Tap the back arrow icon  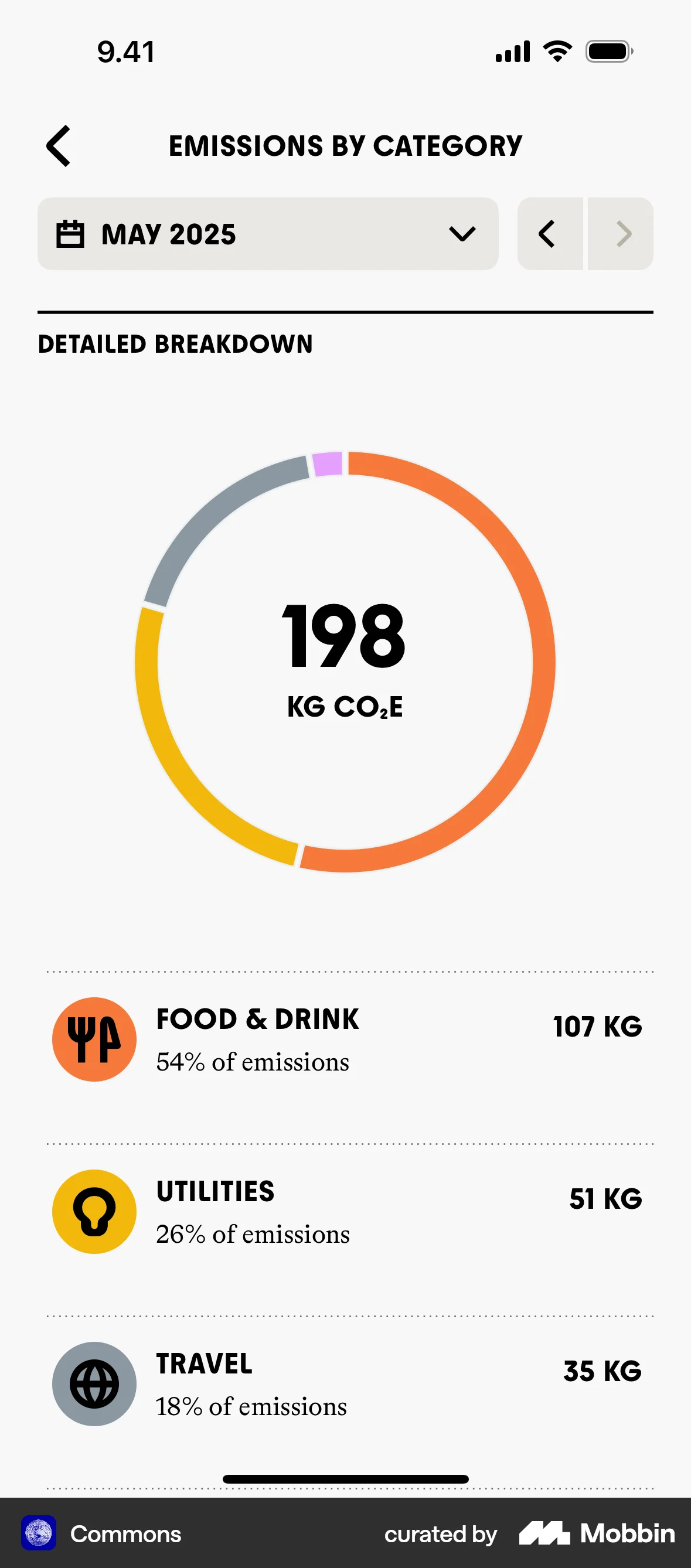[58, 145]
